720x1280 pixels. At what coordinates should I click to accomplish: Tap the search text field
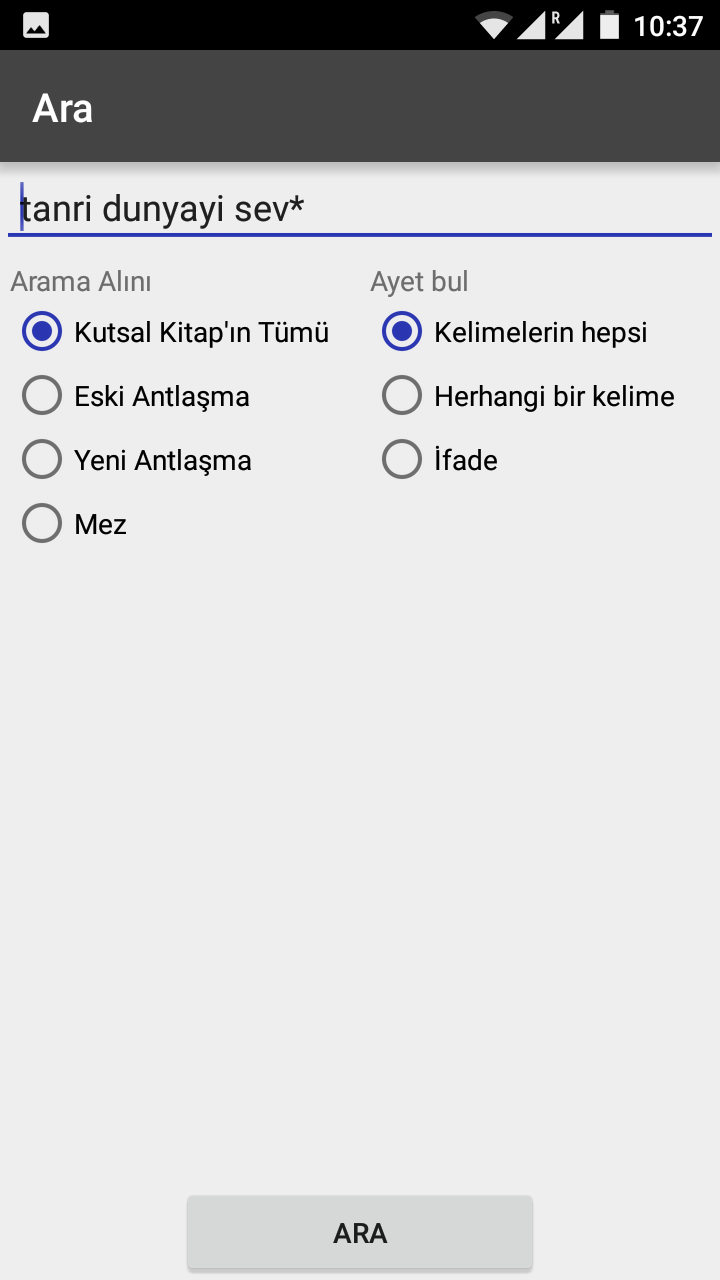(360, 209)
